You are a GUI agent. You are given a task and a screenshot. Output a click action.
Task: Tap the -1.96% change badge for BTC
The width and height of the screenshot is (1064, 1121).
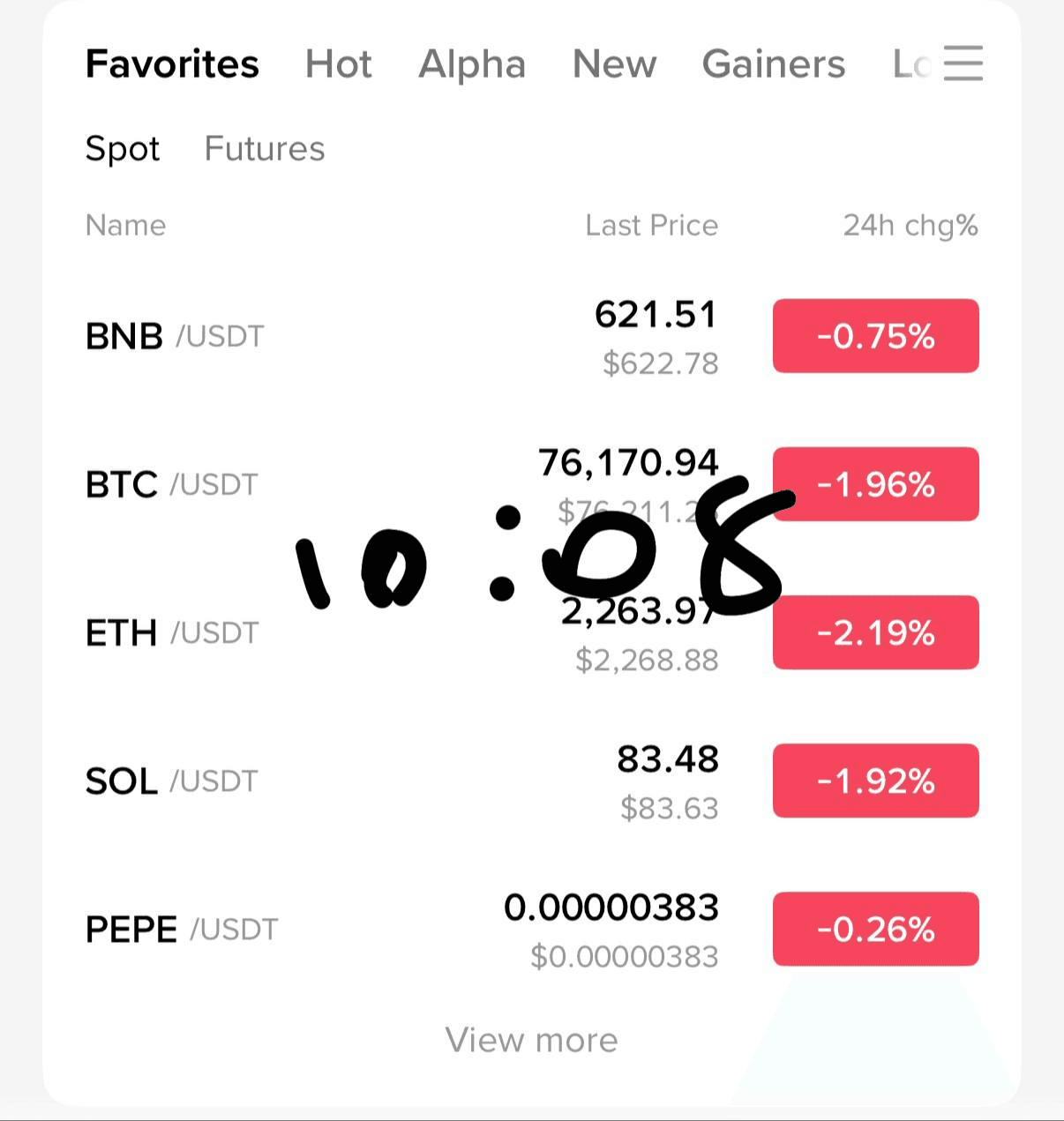(875, 483)
